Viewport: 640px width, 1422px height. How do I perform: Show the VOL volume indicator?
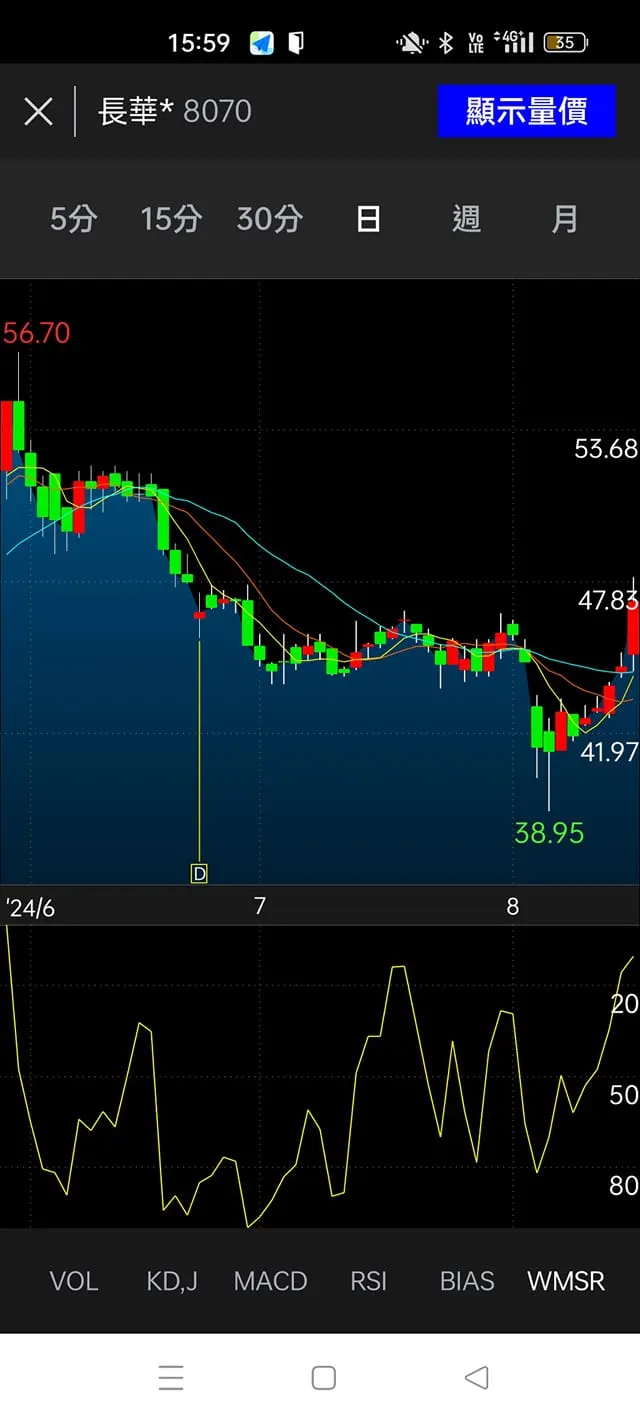74,1281
